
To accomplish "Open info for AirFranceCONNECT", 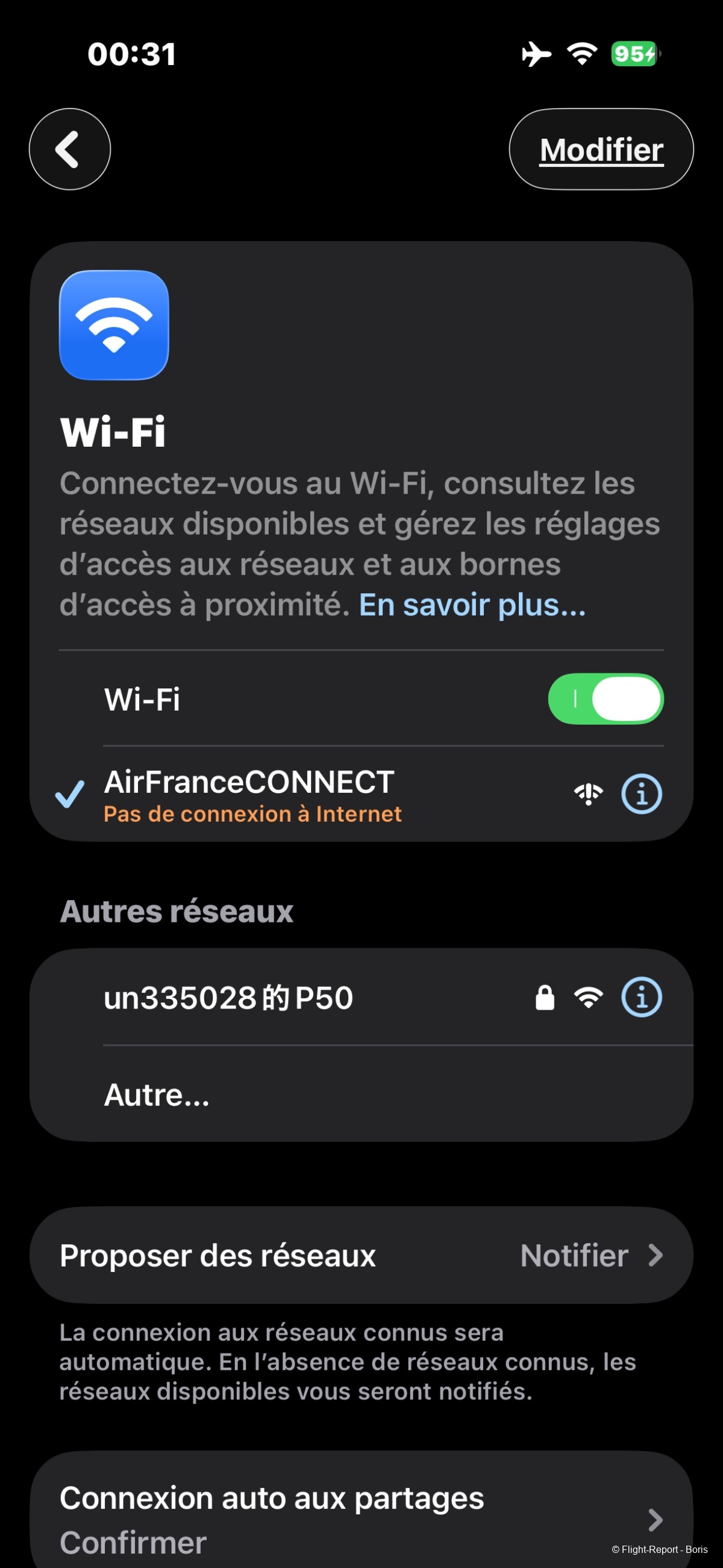I will pos(642,794).
